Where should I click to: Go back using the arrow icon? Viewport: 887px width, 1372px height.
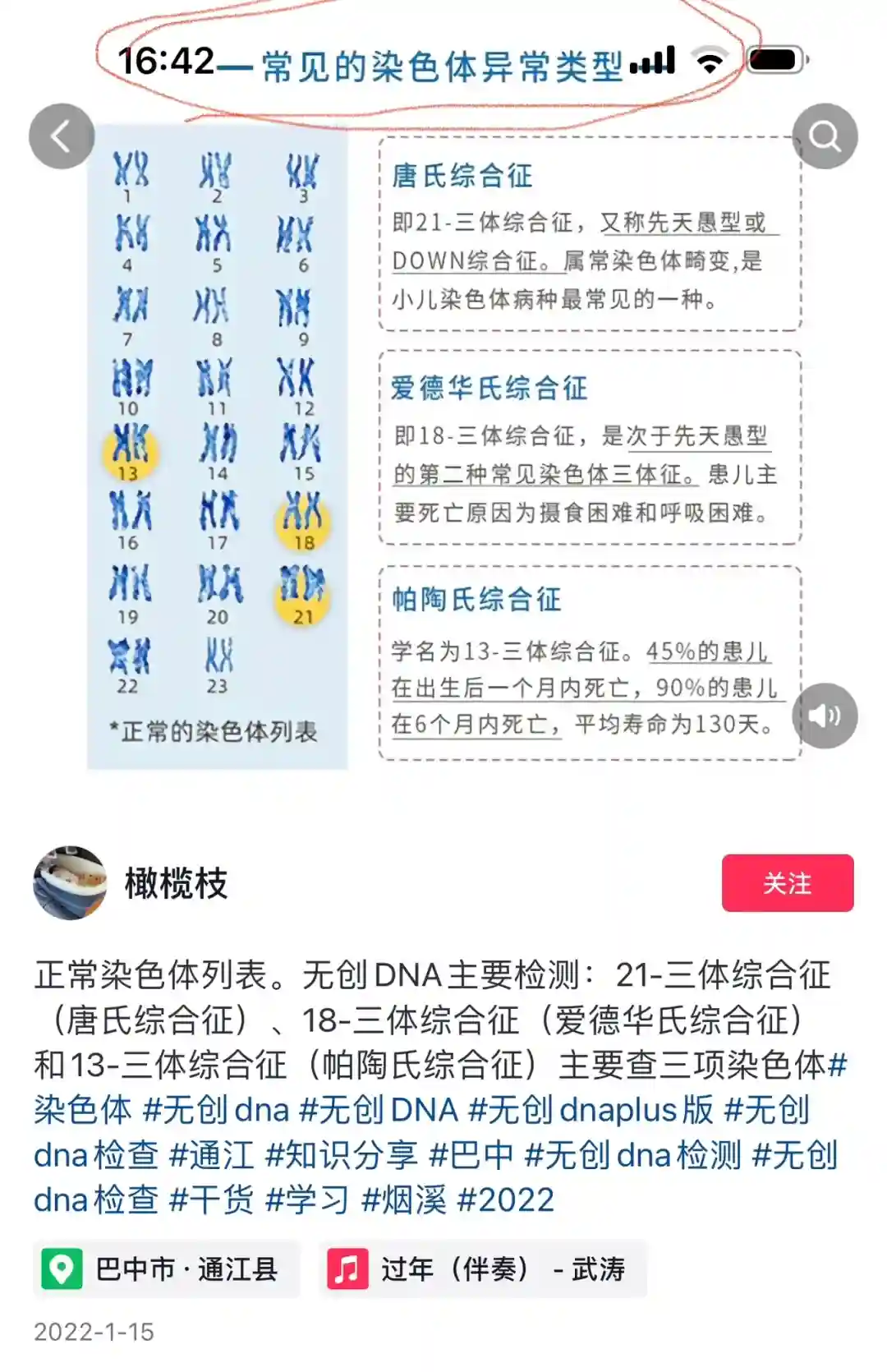62,136
